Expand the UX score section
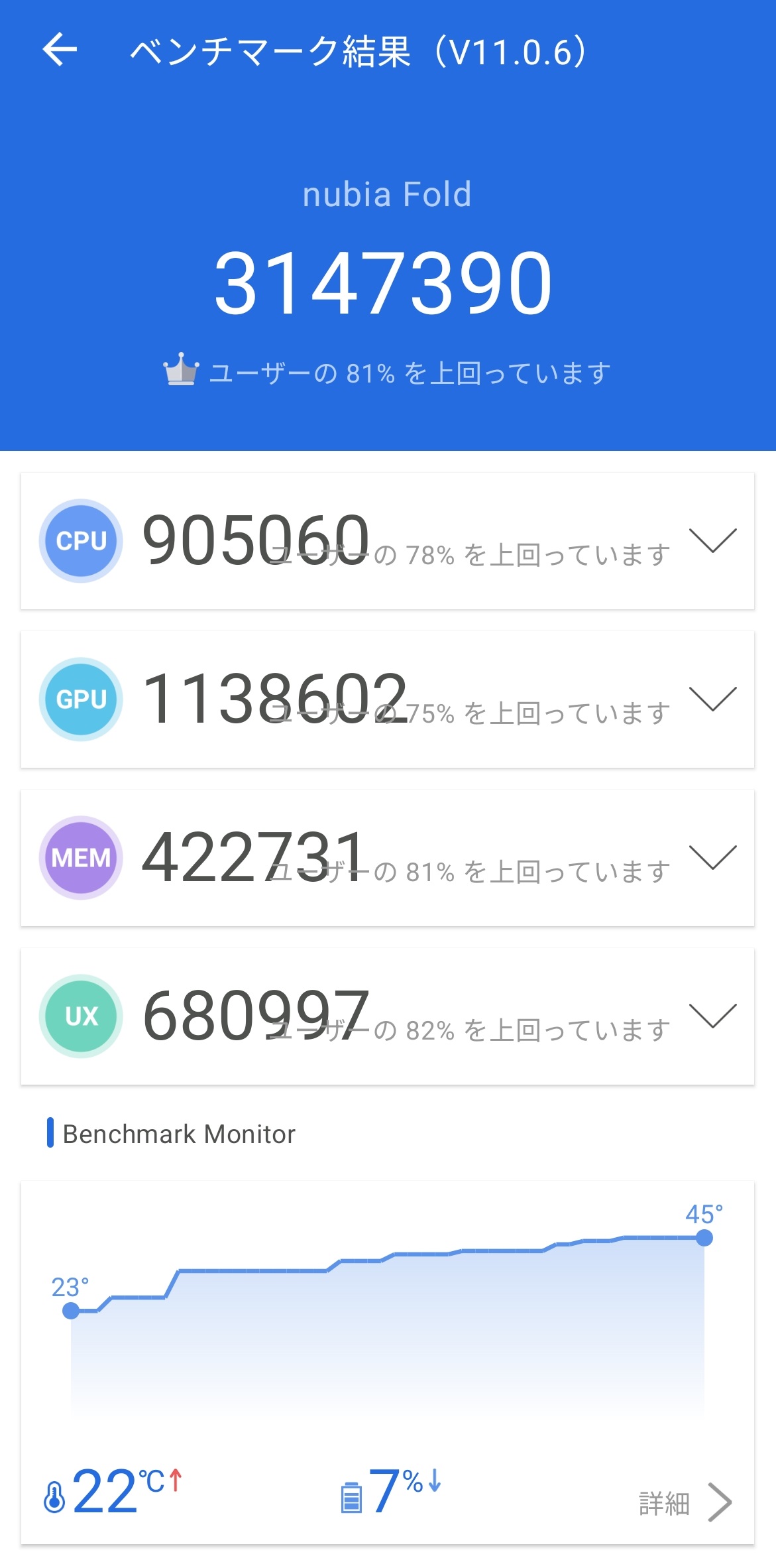This screenshot has height=1568, width=776. [x=712, y=1016]
